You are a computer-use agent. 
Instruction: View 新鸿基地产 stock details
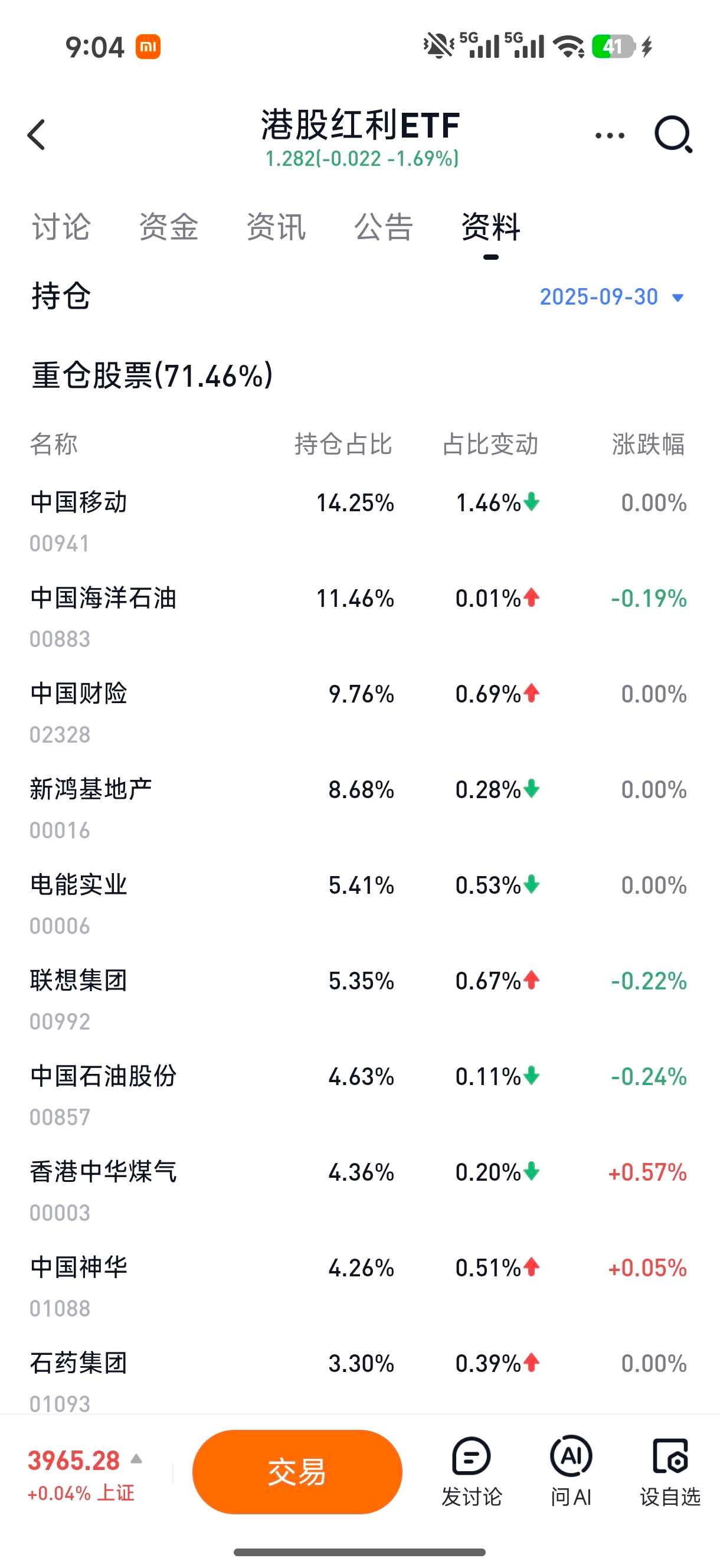(x=359, y=808)
